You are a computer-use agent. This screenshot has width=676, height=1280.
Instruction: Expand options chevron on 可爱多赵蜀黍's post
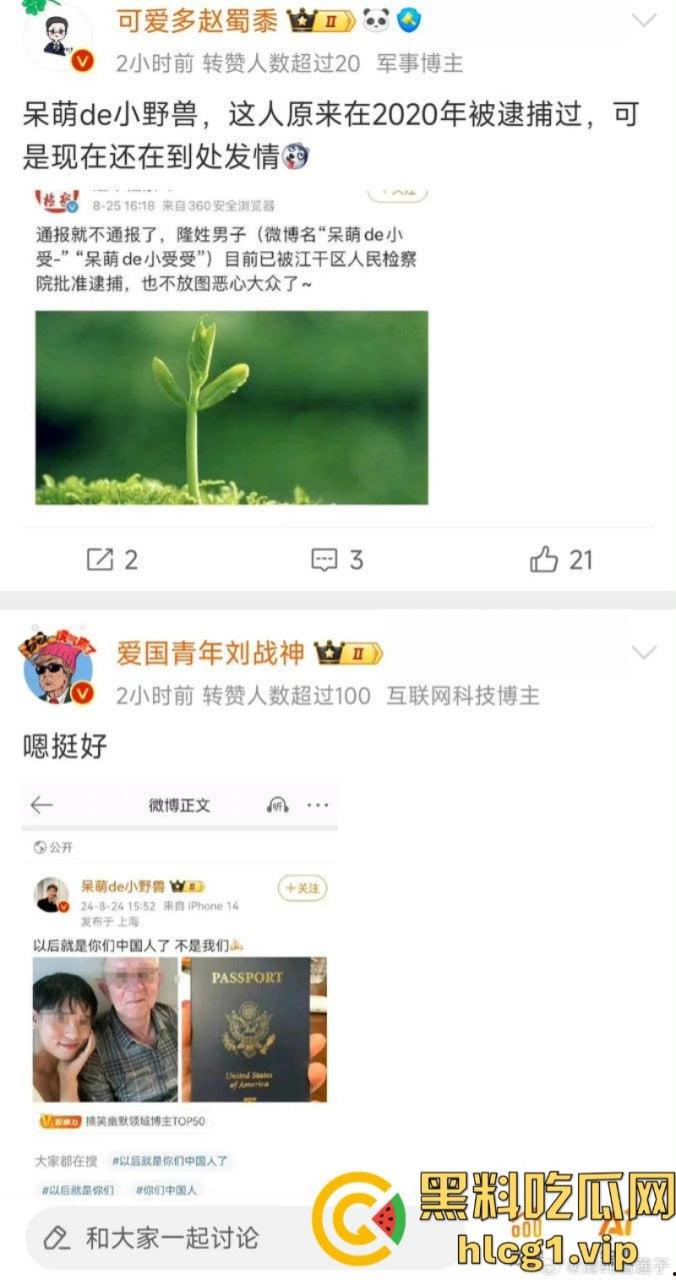point(645,20)
